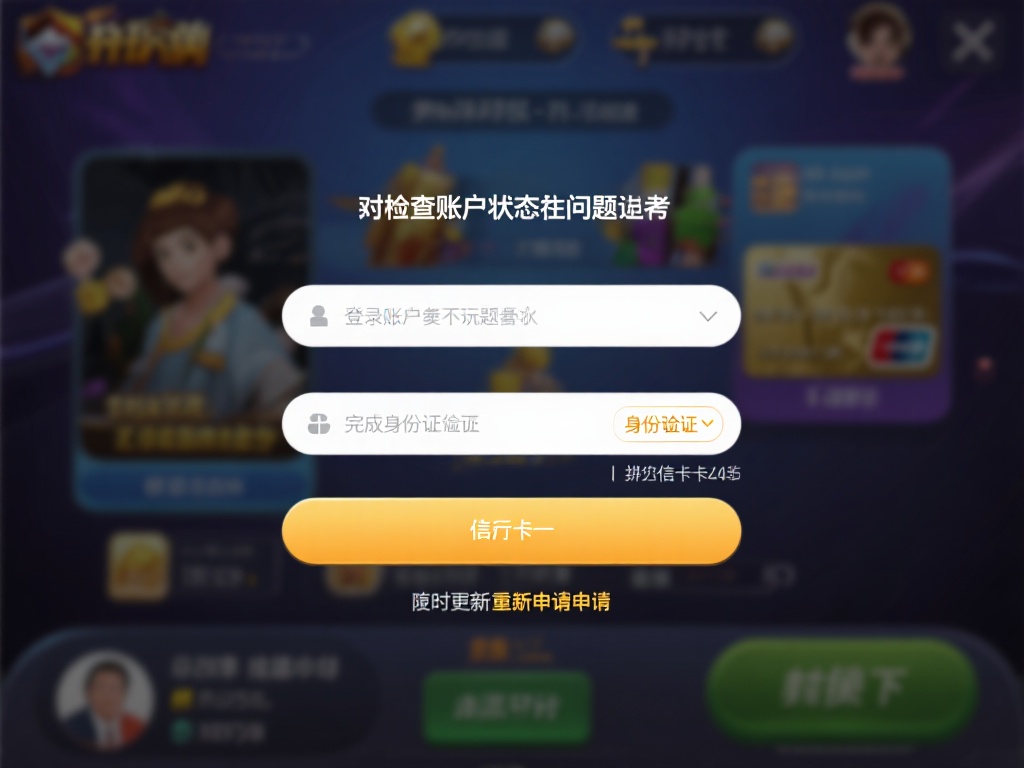1024x768 pixels.
Task: Expand the account dropdown chevron
Action: point(708,316)
